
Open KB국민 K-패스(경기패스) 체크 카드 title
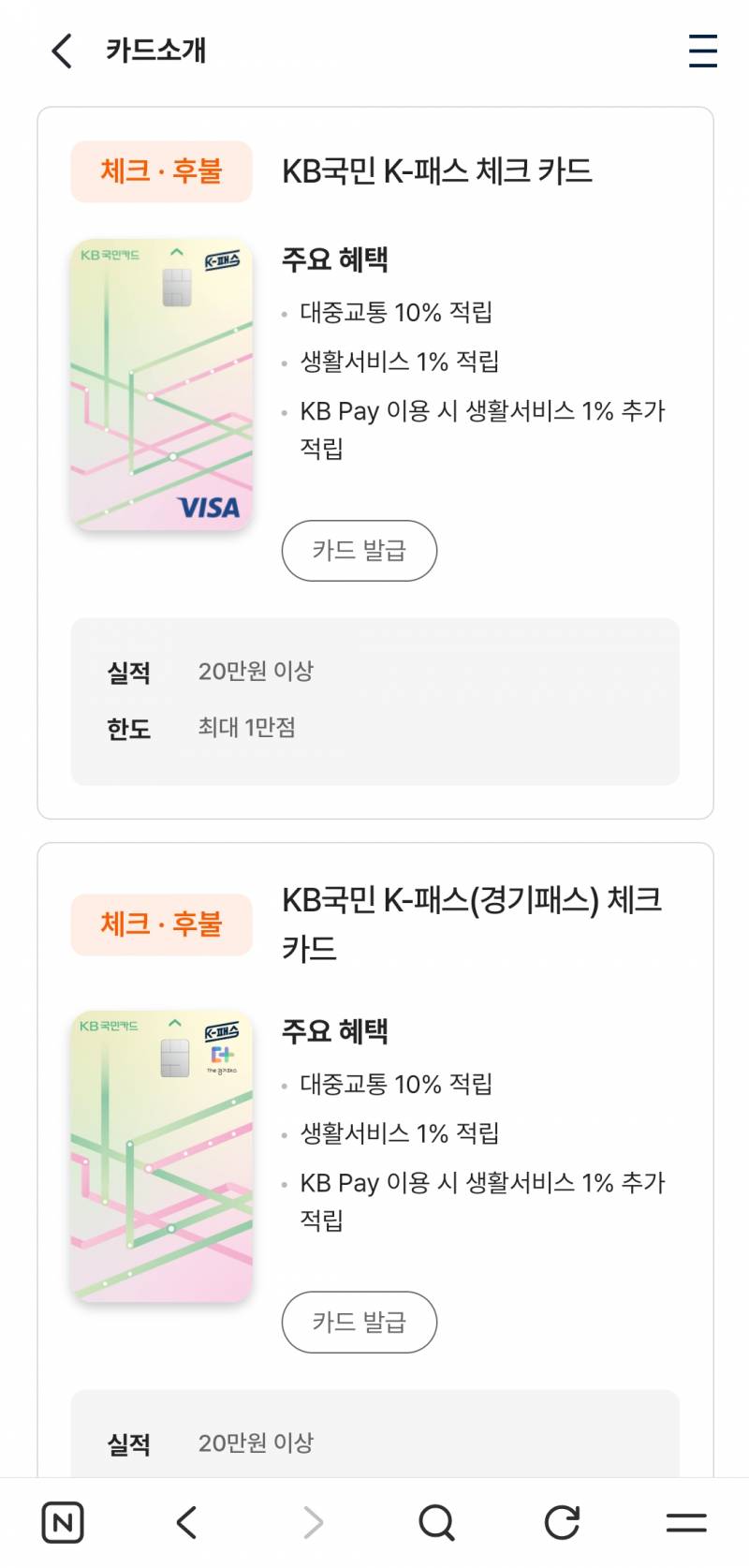tap(468, 923)
